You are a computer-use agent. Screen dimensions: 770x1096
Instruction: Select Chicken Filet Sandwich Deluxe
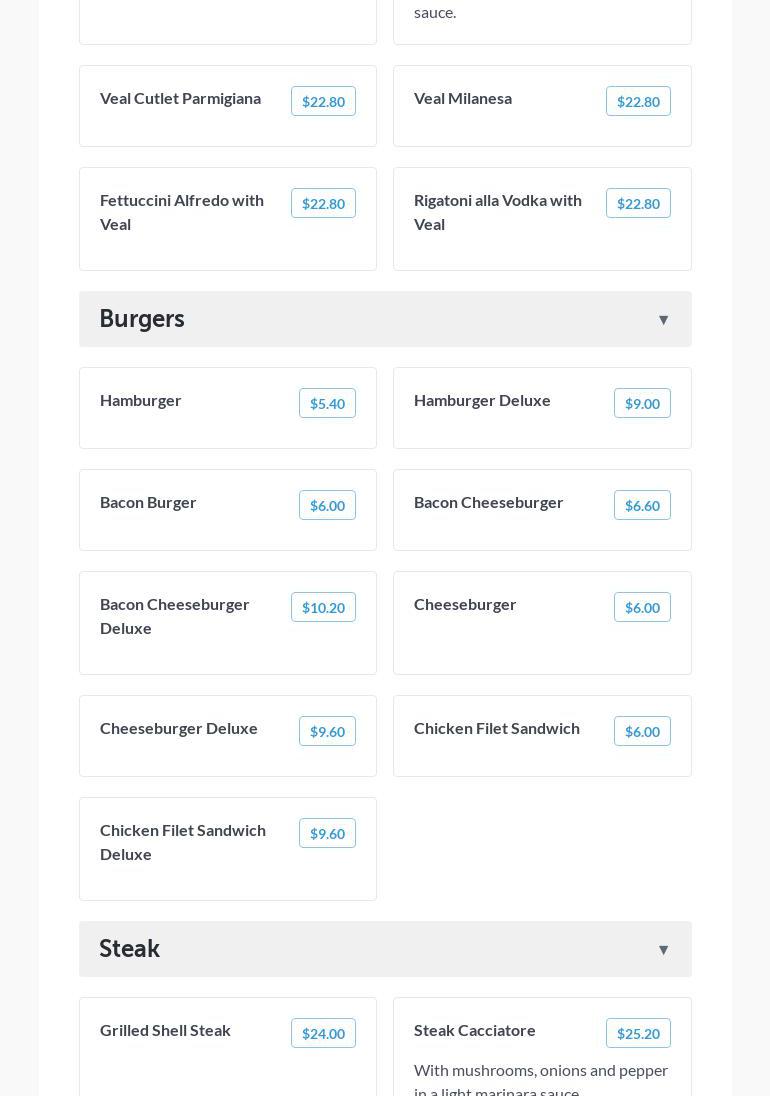point(228,848)
